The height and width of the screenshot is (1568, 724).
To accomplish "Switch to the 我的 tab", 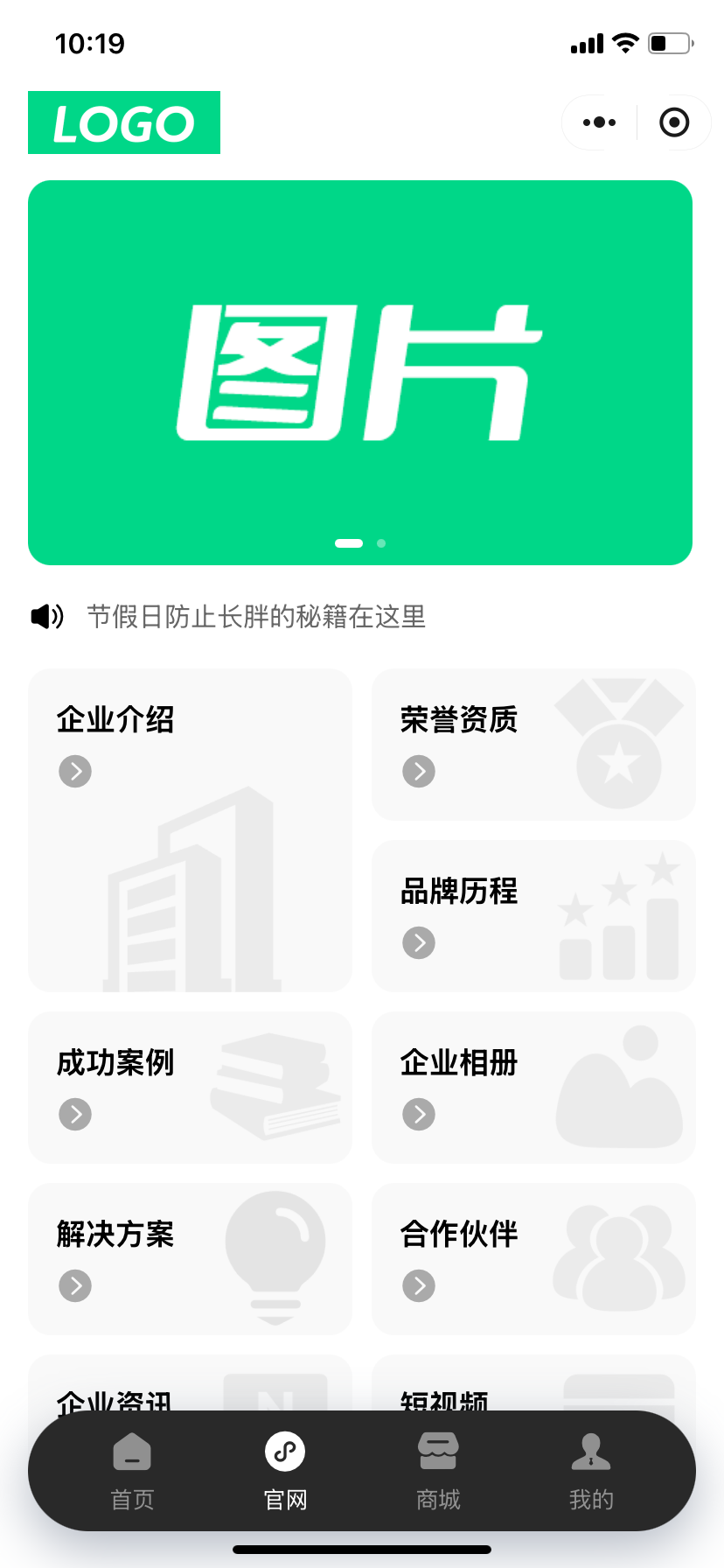I will (591, 1471).
